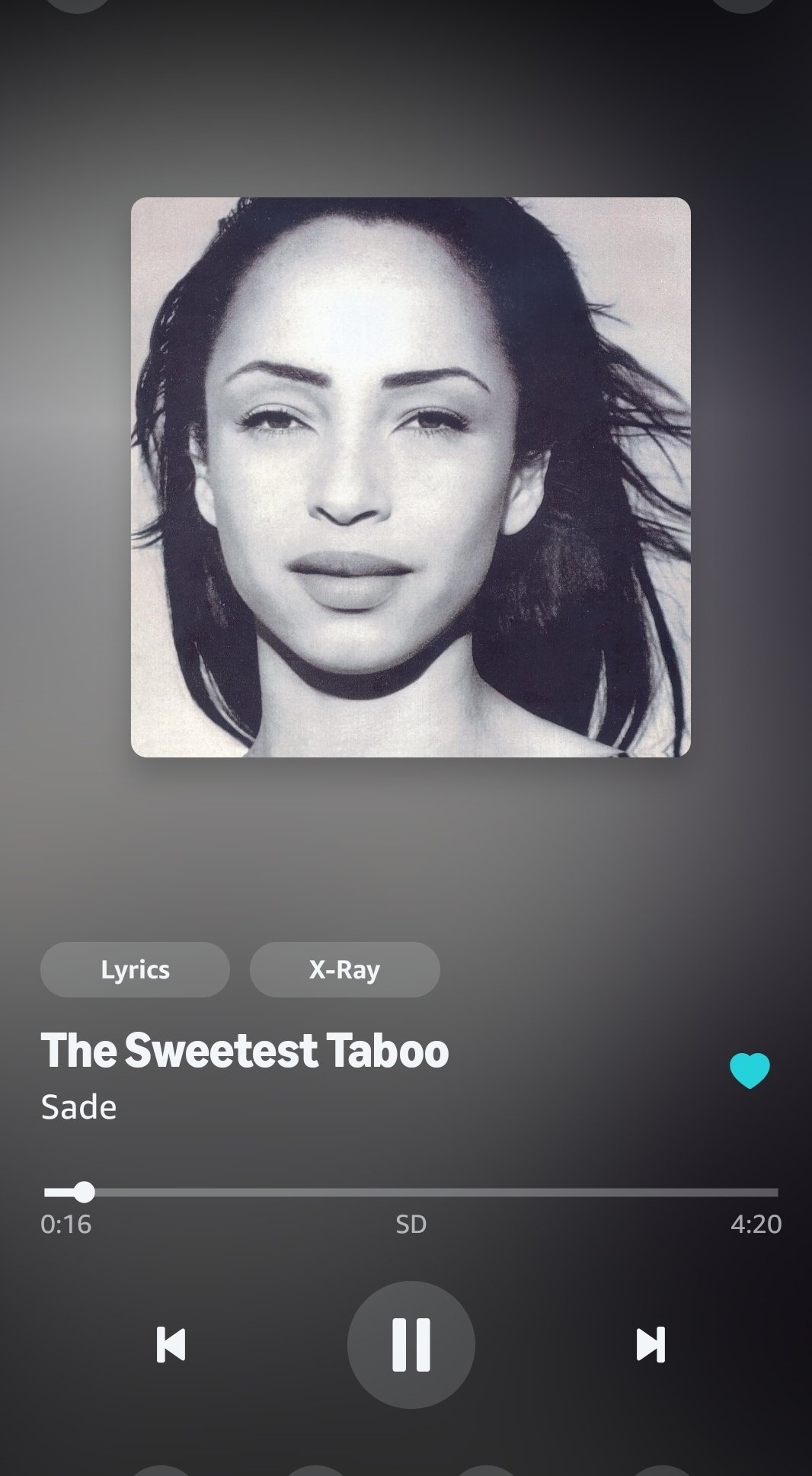
Task: Pause the current song
Action: point(411,1344)
